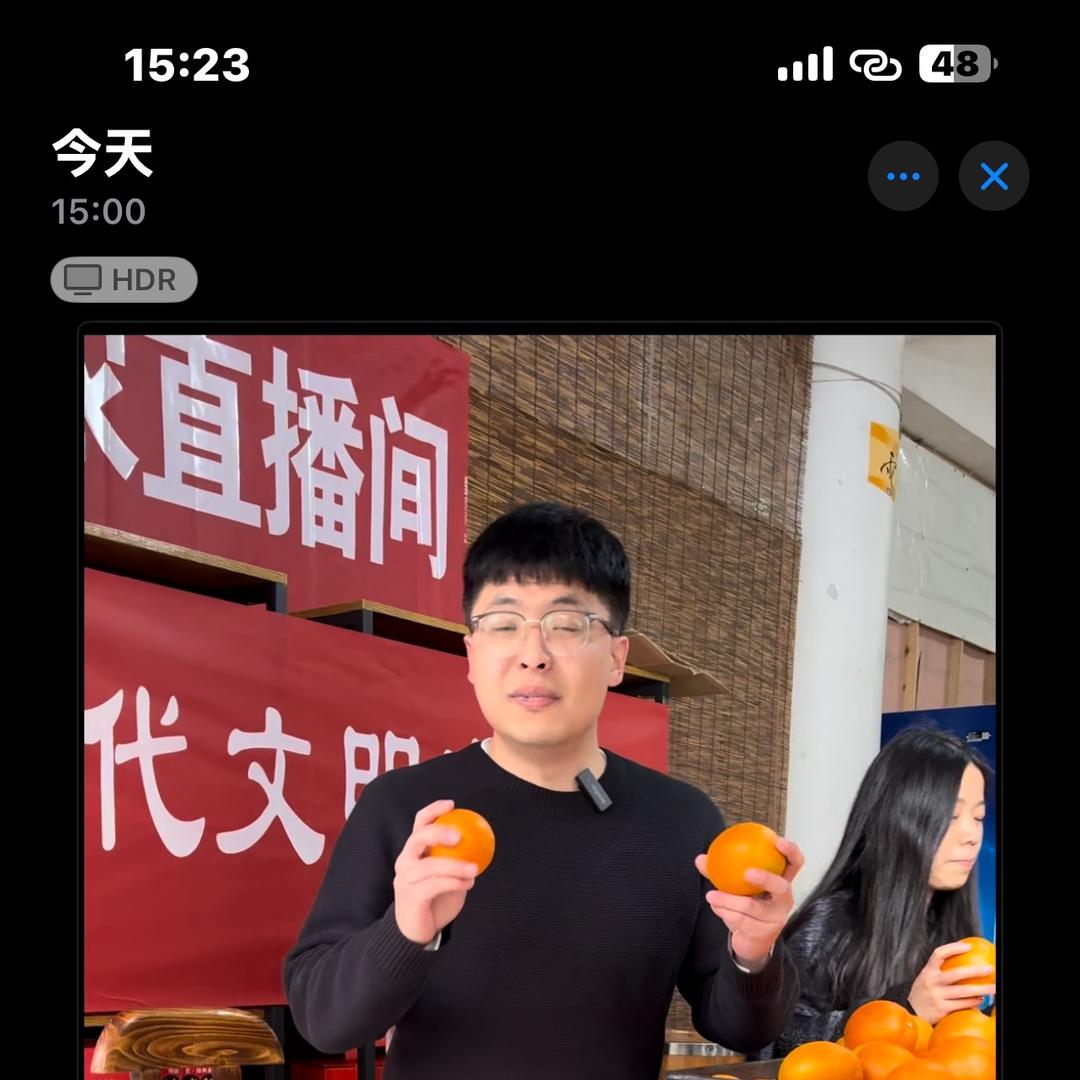Tap the HDR badge
1080x1080 pixels.
[124, 280]
